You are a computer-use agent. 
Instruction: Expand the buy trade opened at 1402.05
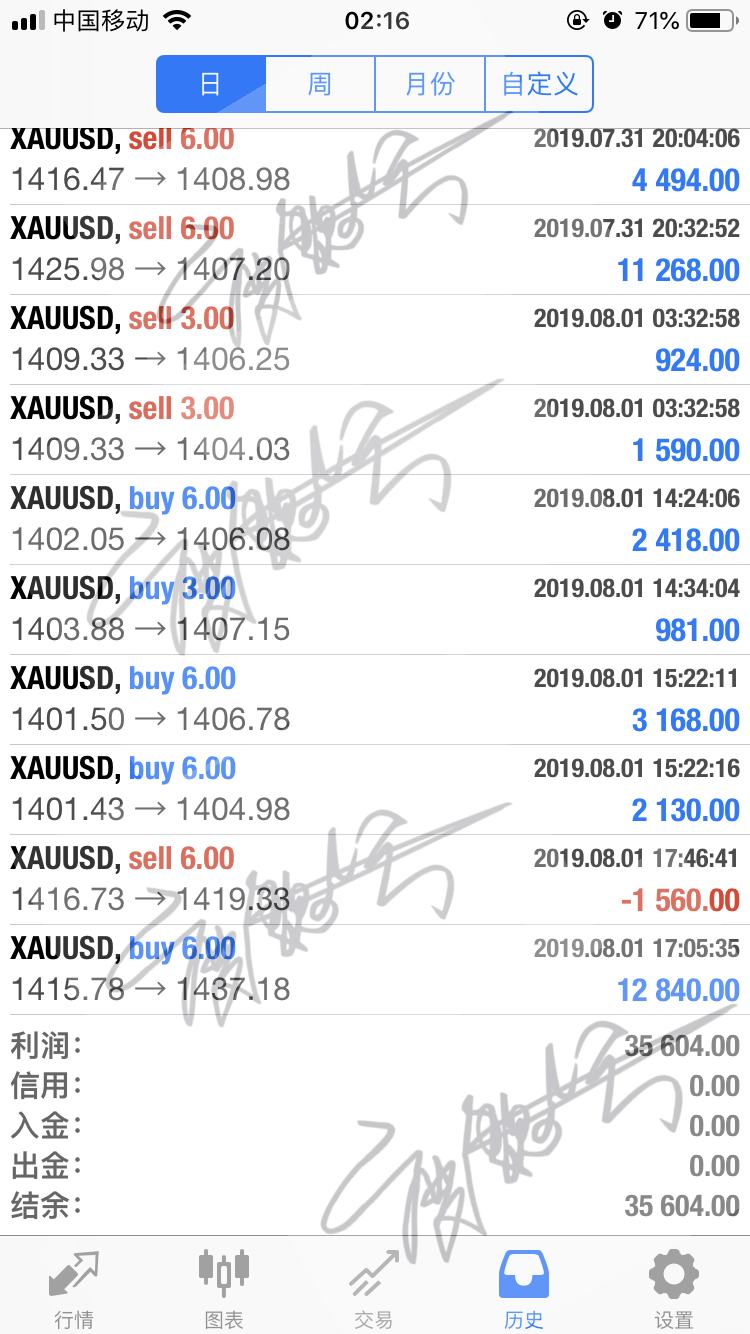375,520
